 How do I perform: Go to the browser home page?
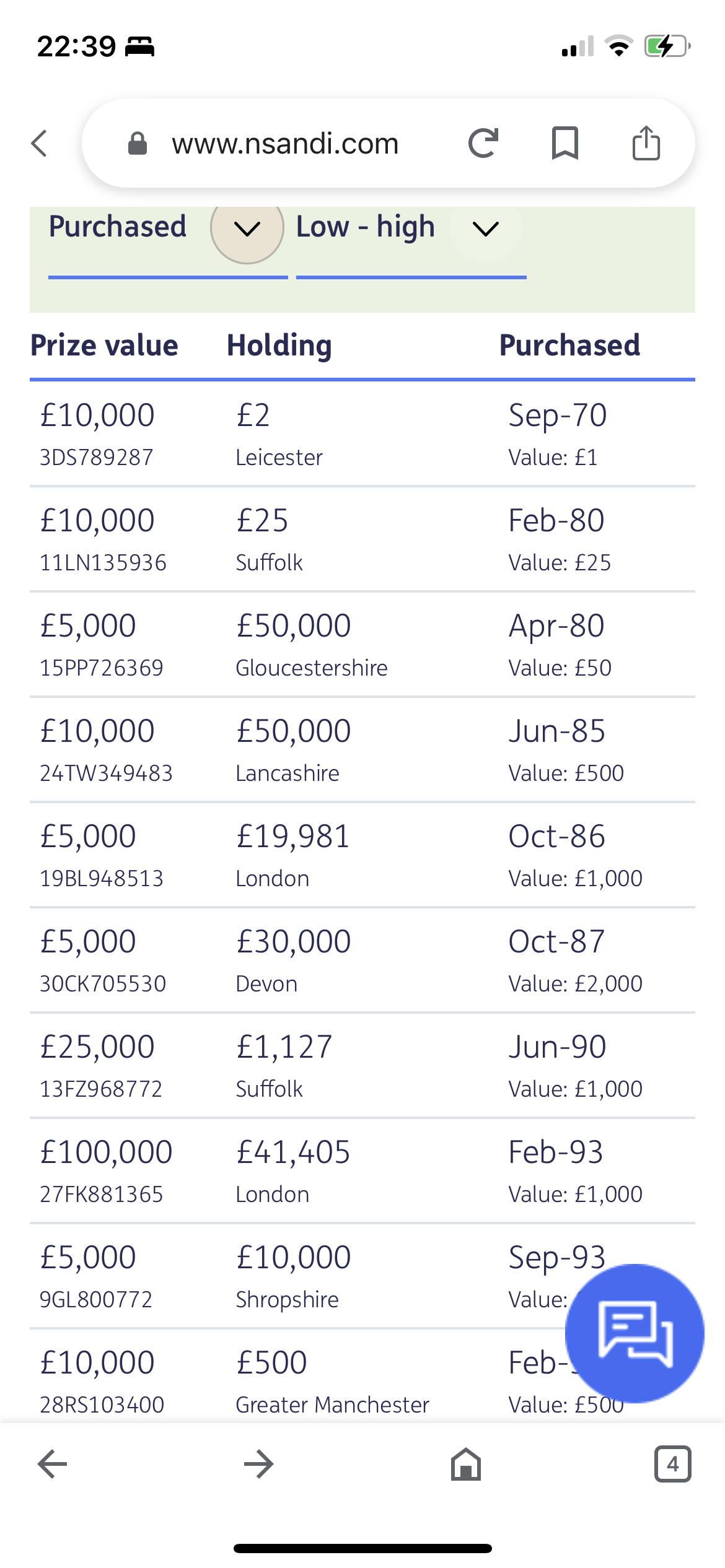click(x=466, y=1464)
